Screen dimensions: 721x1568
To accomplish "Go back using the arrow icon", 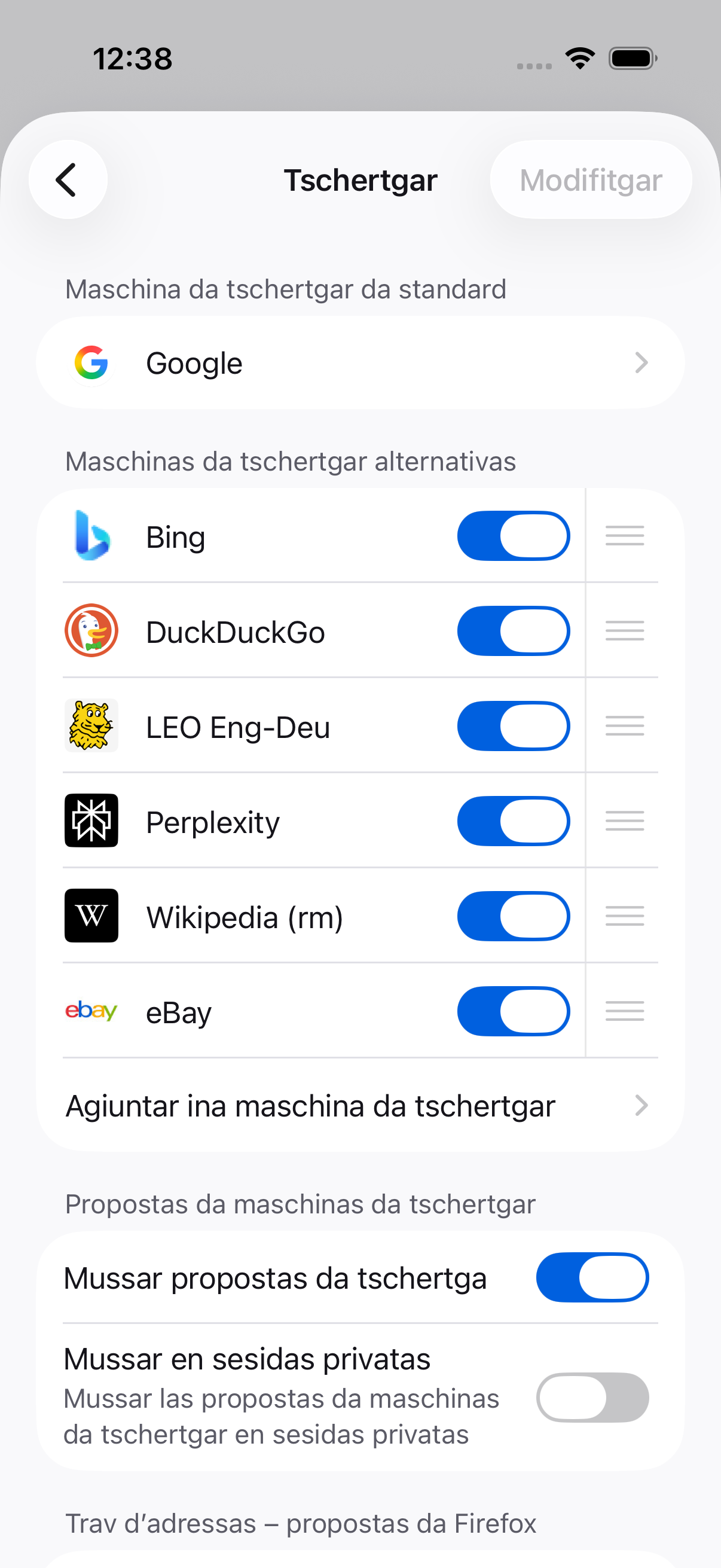I will coord(68,179).
